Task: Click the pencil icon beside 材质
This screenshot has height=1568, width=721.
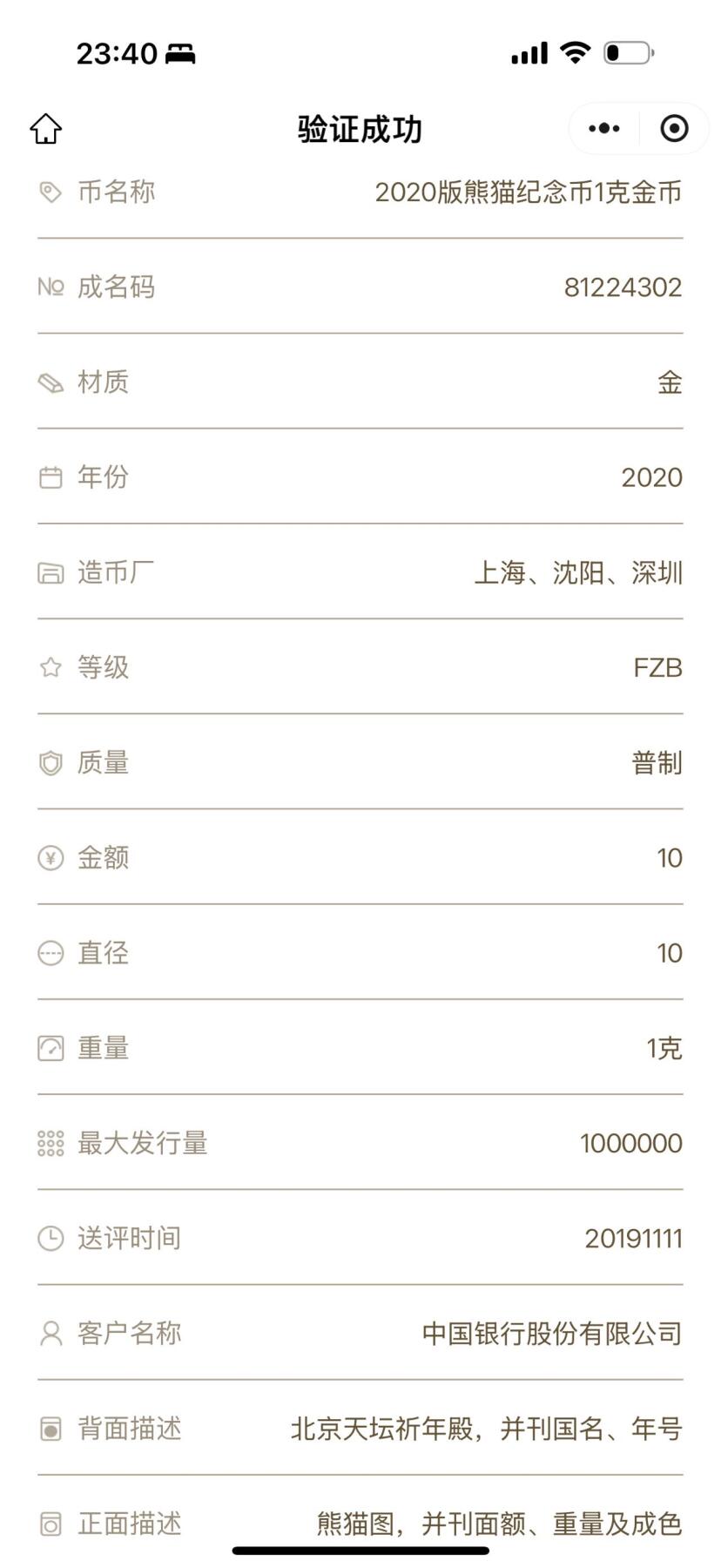Action: [50, 382]
